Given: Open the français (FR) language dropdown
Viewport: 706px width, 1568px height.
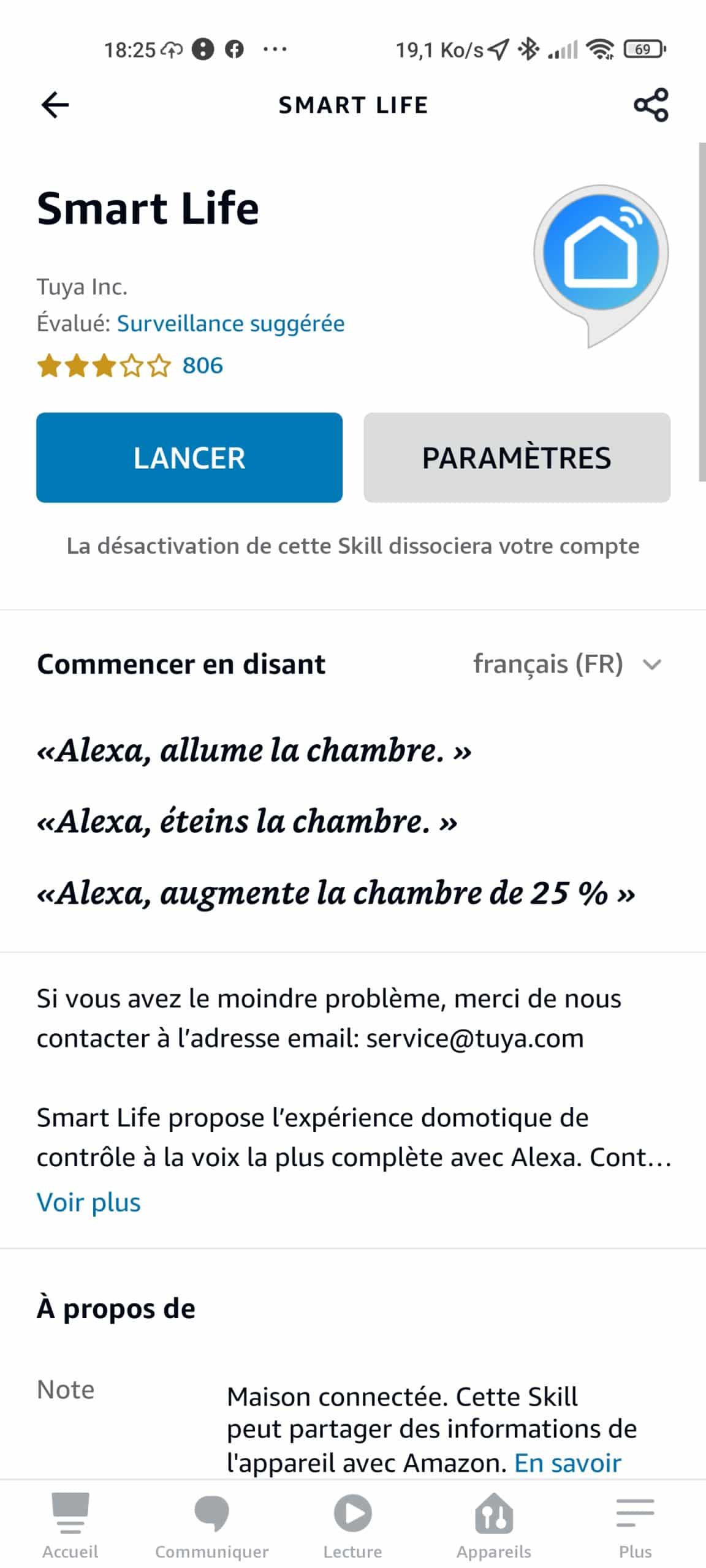Looking at the screenshot, I should click(567, 664).
